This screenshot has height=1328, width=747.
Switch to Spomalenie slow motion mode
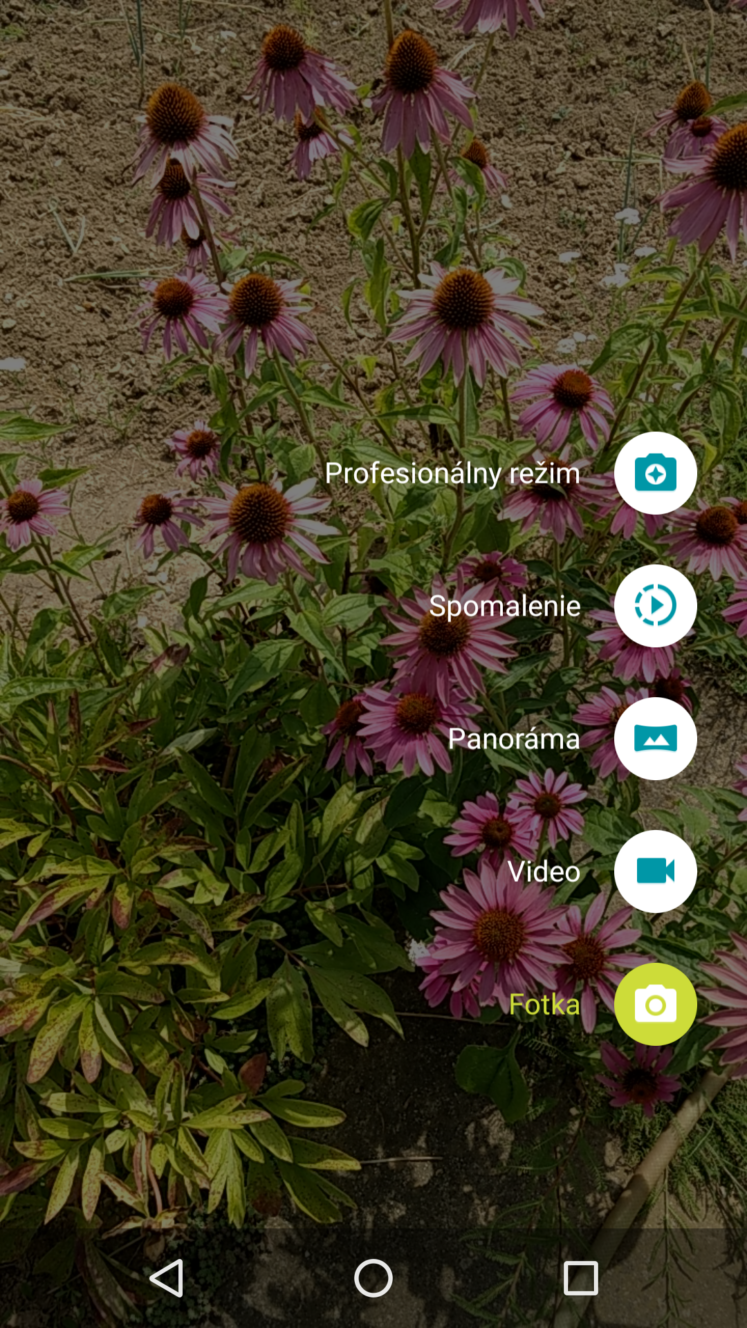click(655, 606)
